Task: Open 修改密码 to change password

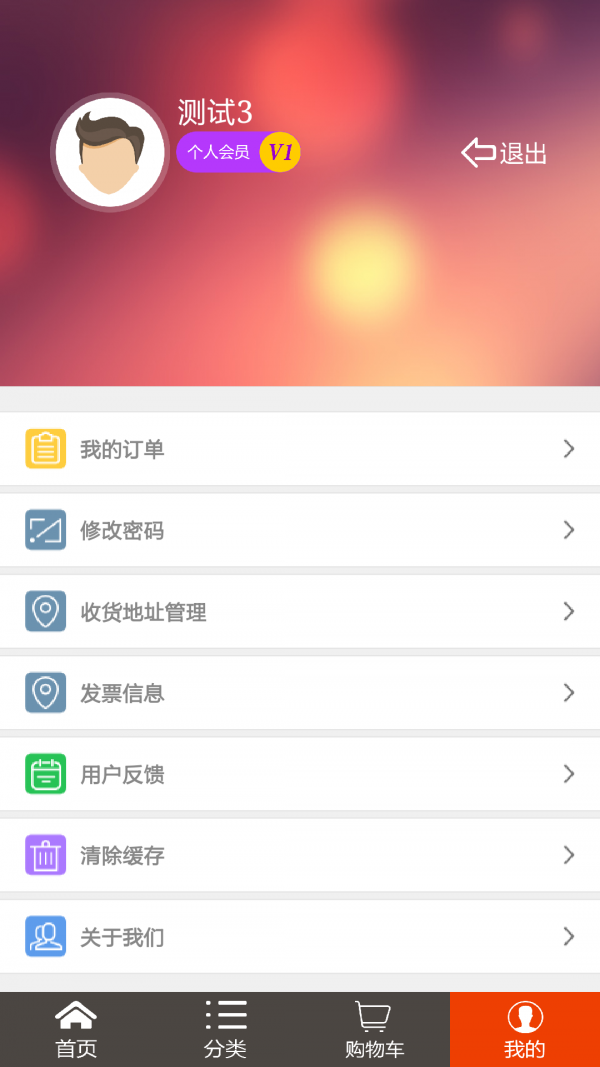Action: (300, 530)
